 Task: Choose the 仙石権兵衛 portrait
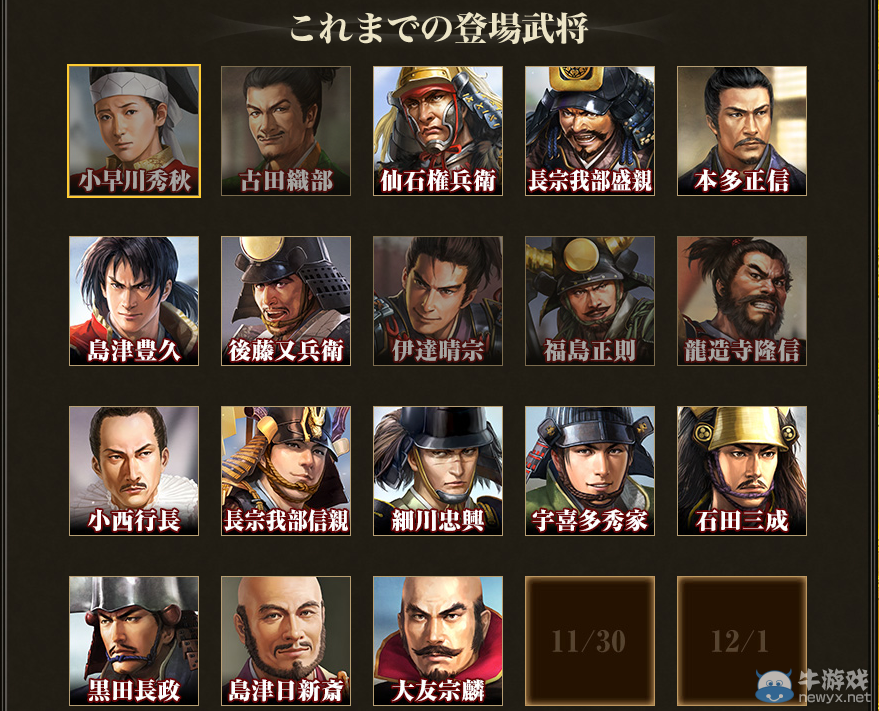pos(438,130)
